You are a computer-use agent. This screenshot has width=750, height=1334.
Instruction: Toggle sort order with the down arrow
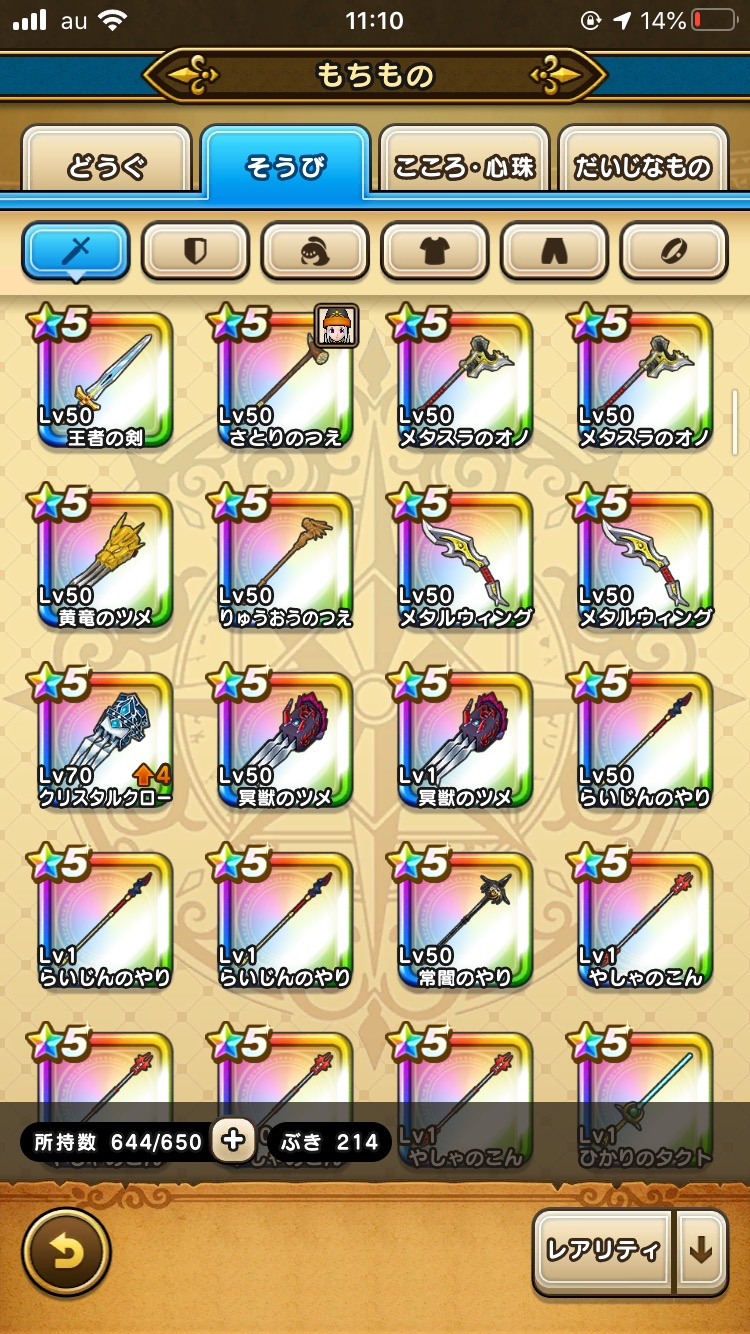pyautogui.click(x=702, y=1251)
